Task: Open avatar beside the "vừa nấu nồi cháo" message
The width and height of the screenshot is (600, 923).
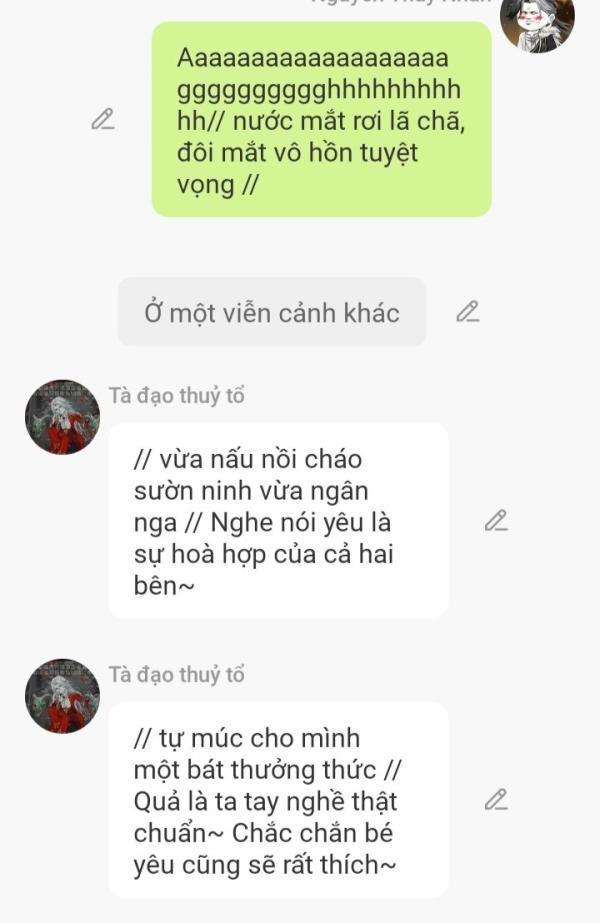Action: [x=62, y=417]
